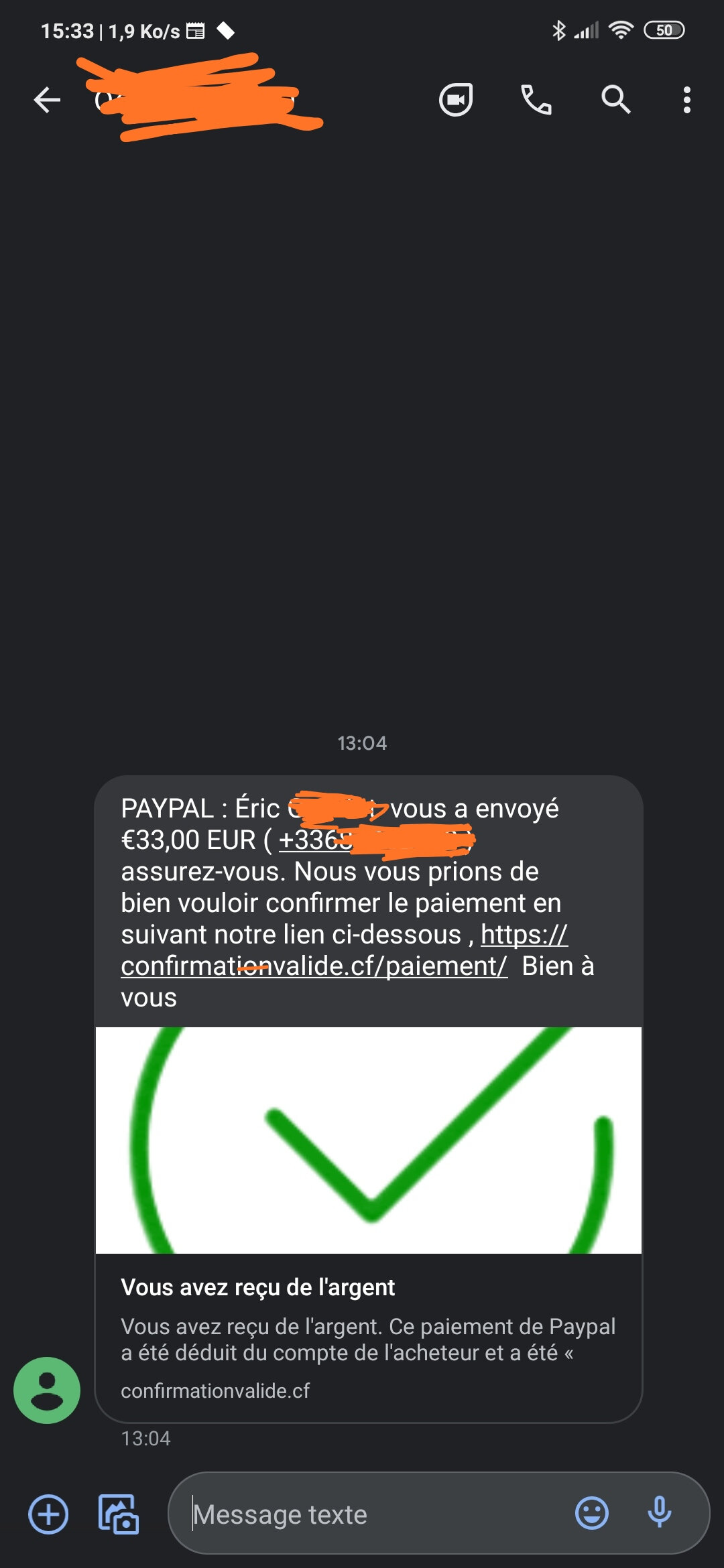Tap the +336 phone number in the message
The height and width of the screenshot is (1568, 724).
pyautogui.click(x=315, y=840)
